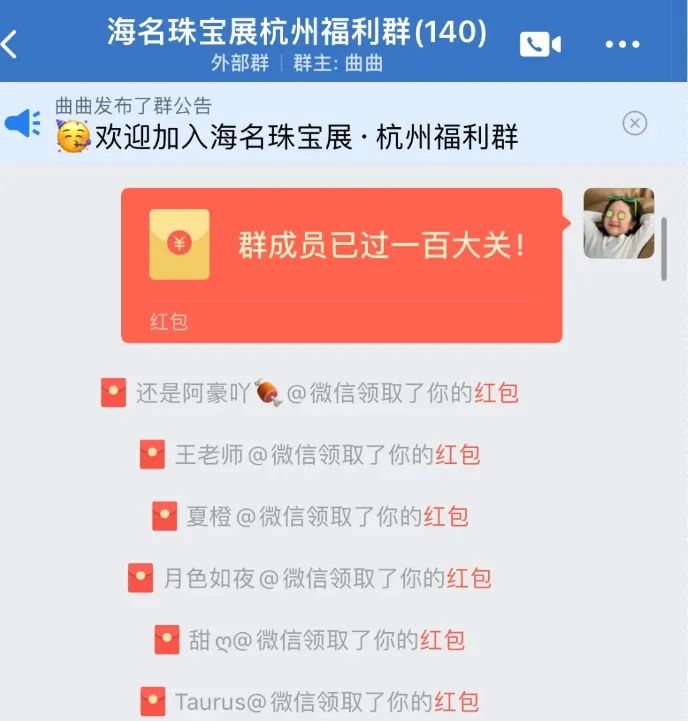The width and height of the screenshot is (688, 721).
Task: View the sender's profile avatar
Action: pyautogui.click(x=618, y=223)
